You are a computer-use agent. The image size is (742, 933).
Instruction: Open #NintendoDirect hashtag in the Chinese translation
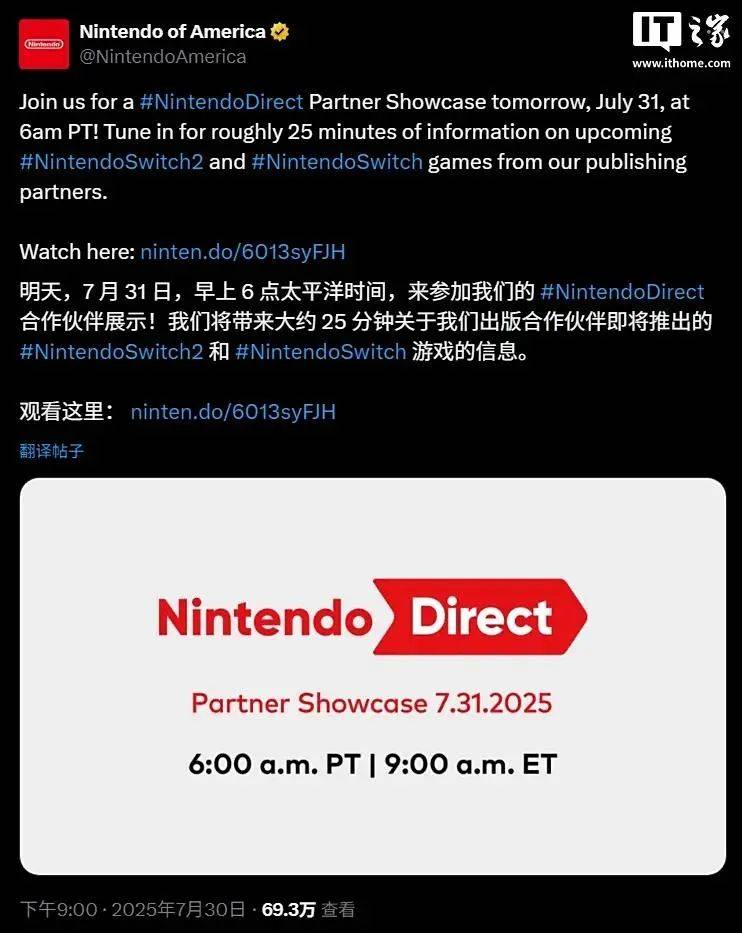(x=622, y=291)
